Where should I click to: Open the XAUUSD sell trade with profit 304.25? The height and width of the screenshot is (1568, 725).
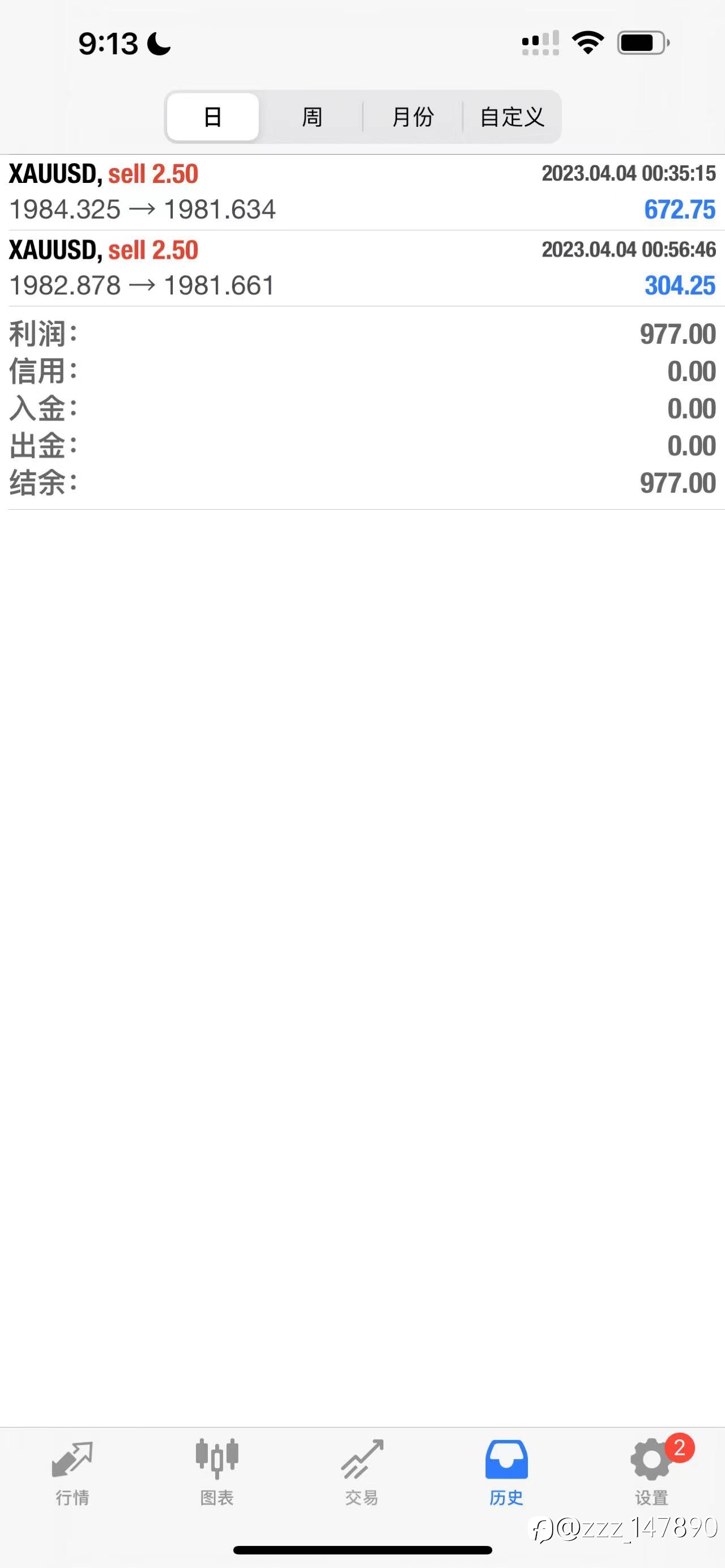point(362,268)
